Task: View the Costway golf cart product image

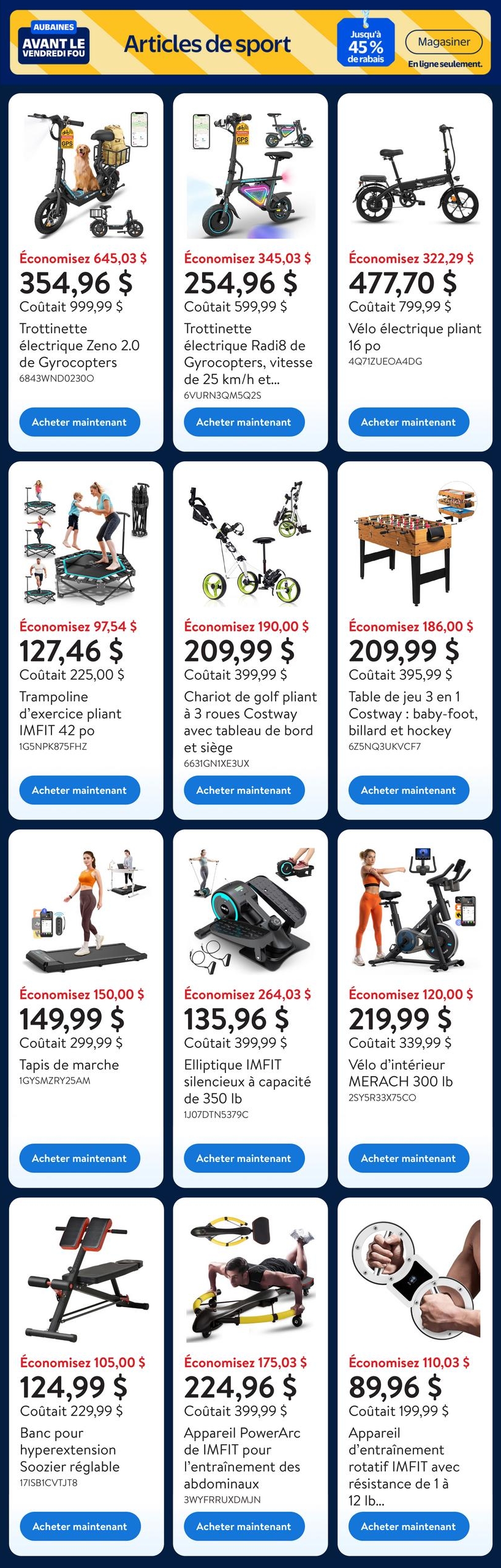Action: click(250, 542)
